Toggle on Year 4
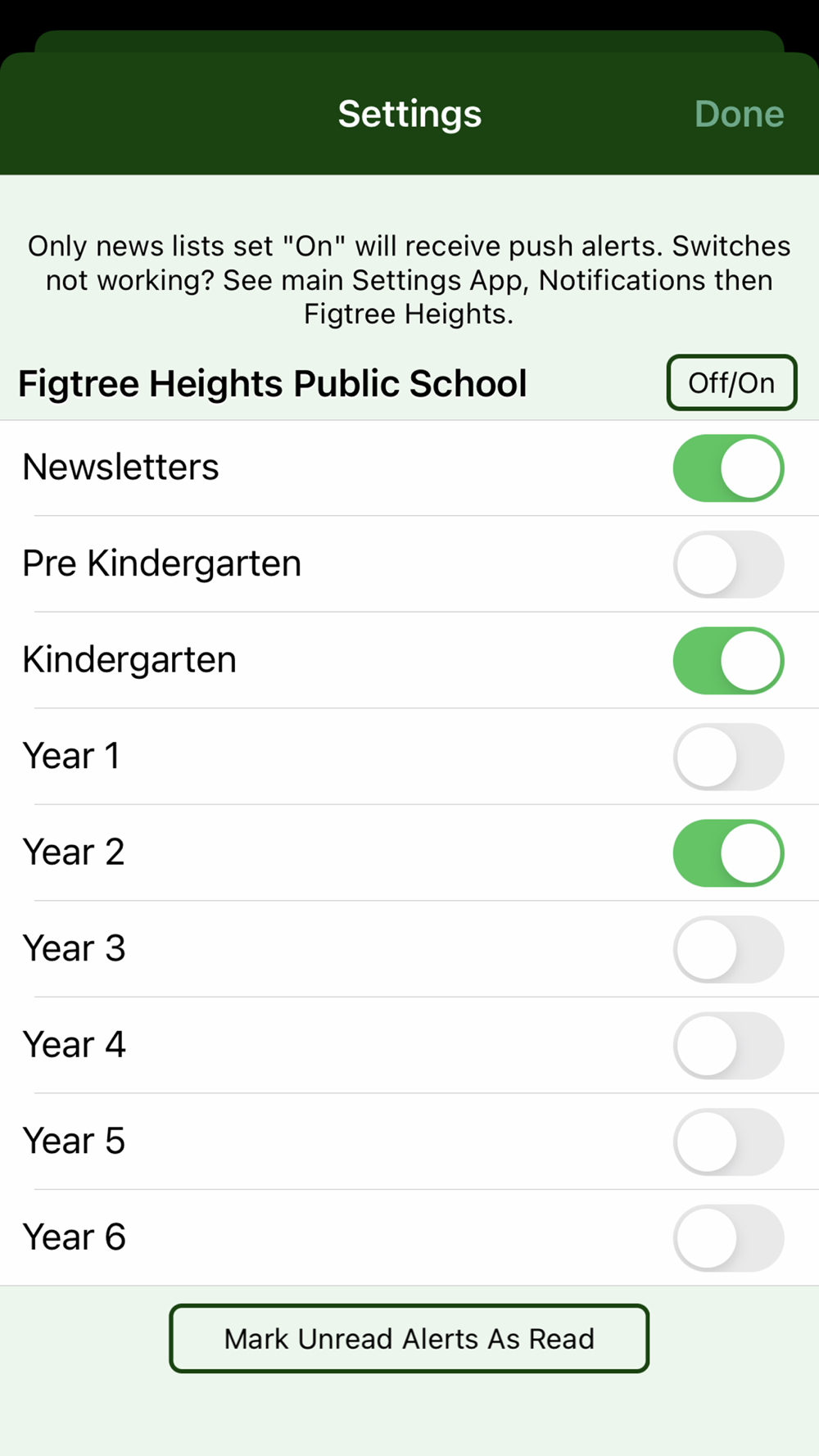The width and height of the screenshot is (819, 1456). point(728,1046)
